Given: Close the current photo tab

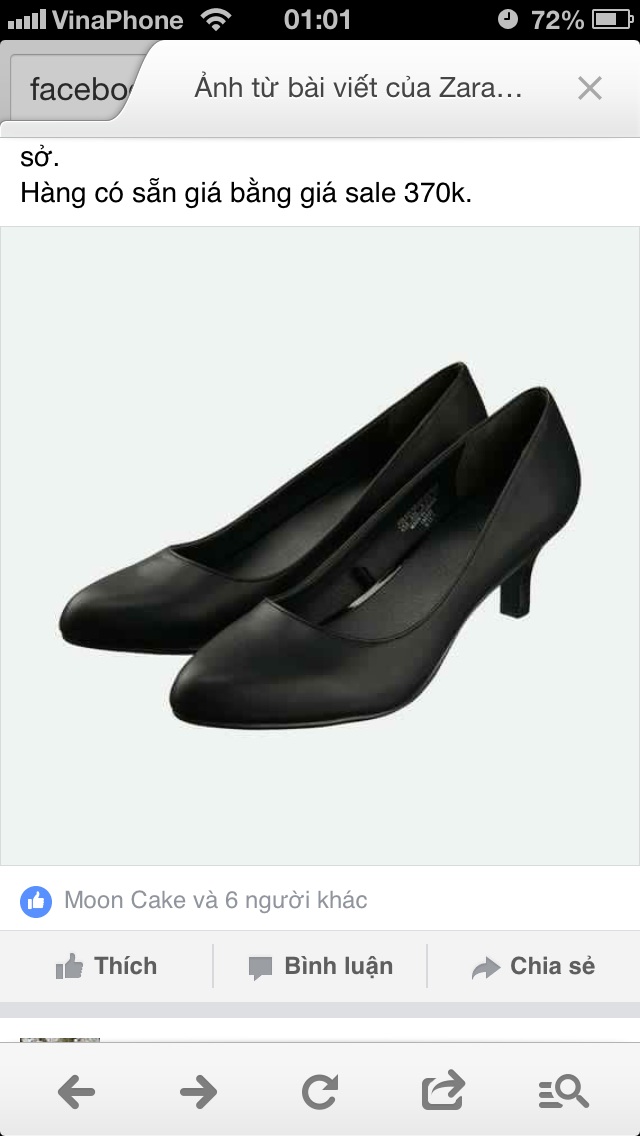Looking at the screenshot, I should coord(589,89).
